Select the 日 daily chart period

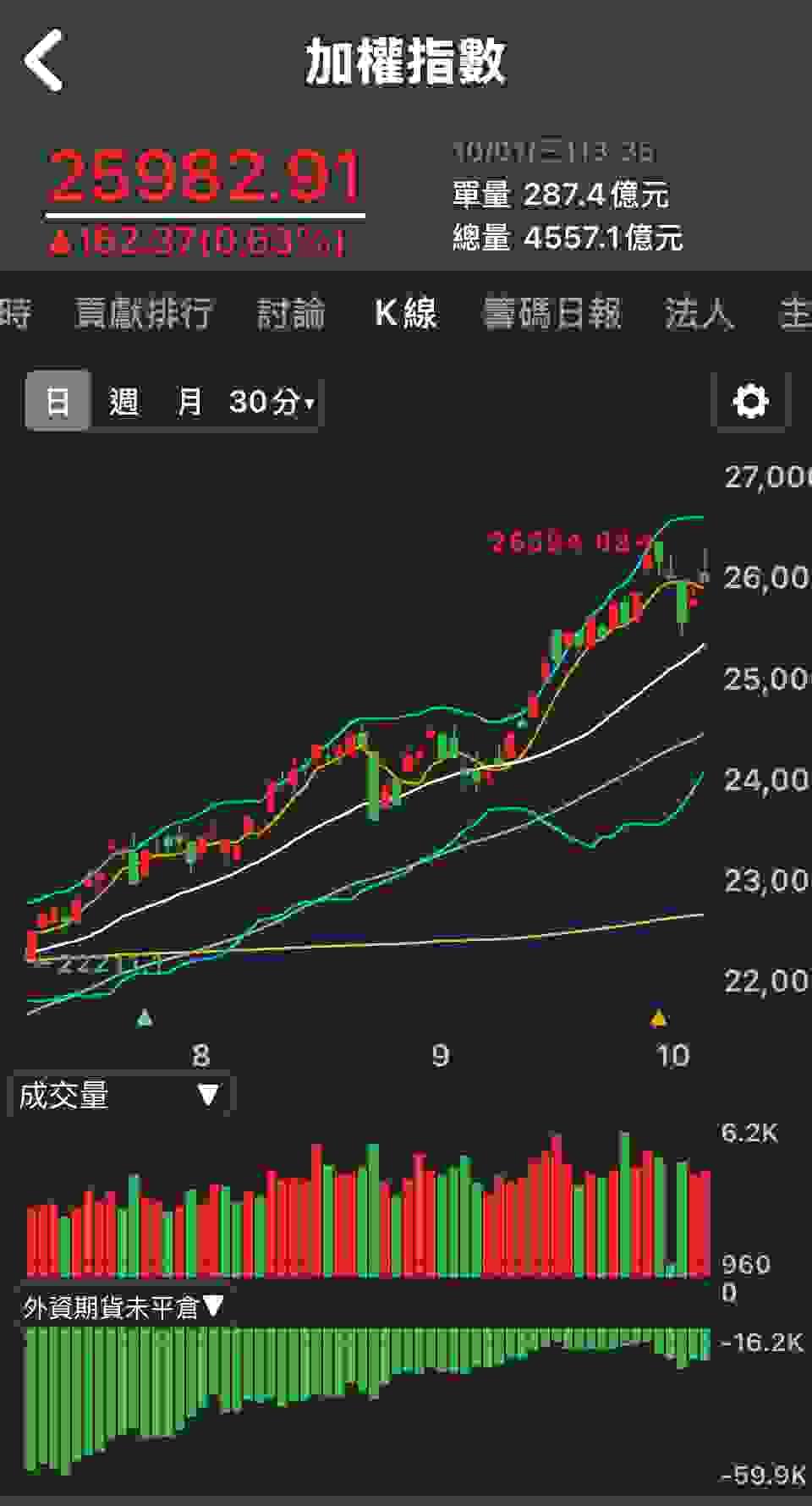tap(58, 401)
